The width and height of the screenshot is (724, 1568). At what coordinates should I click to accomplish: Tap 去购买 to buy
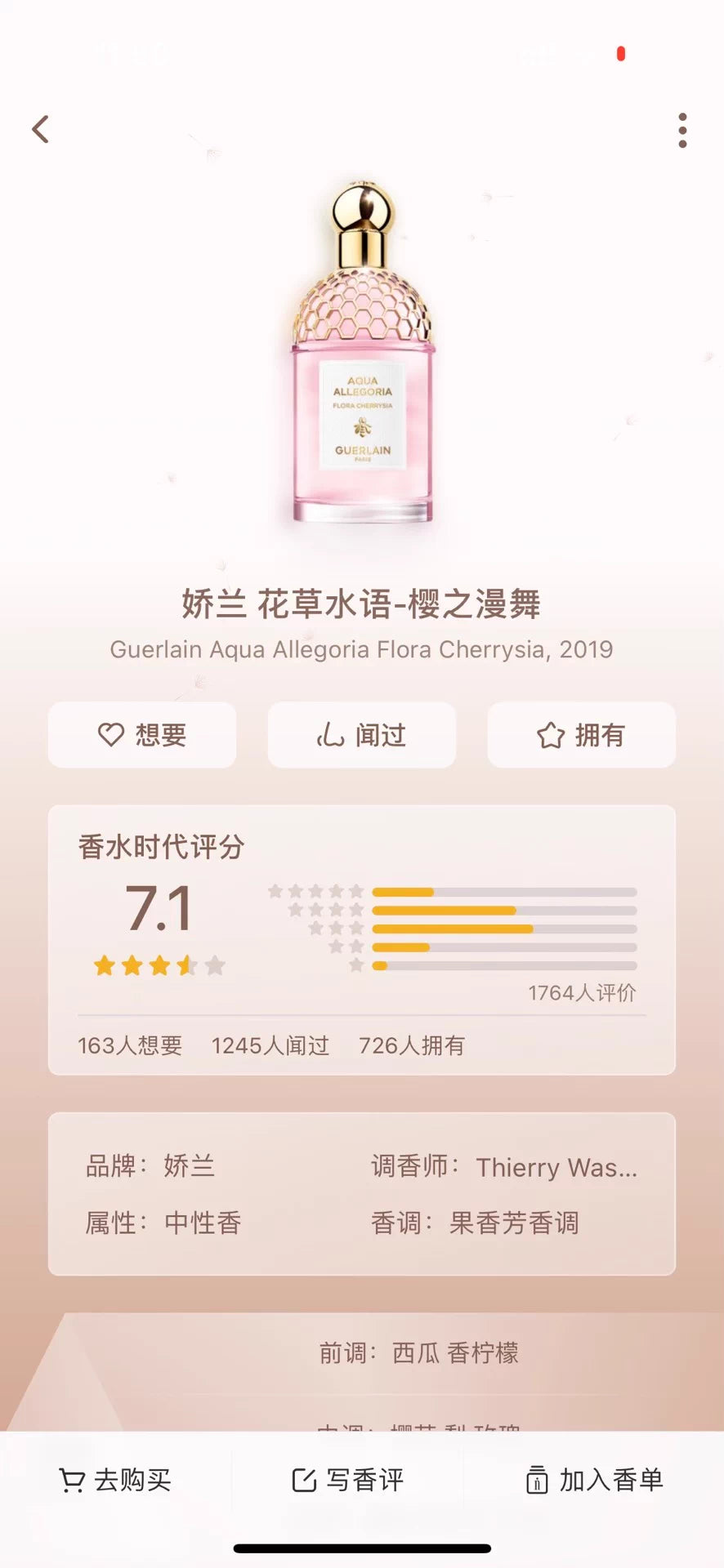coord(115,1480)
